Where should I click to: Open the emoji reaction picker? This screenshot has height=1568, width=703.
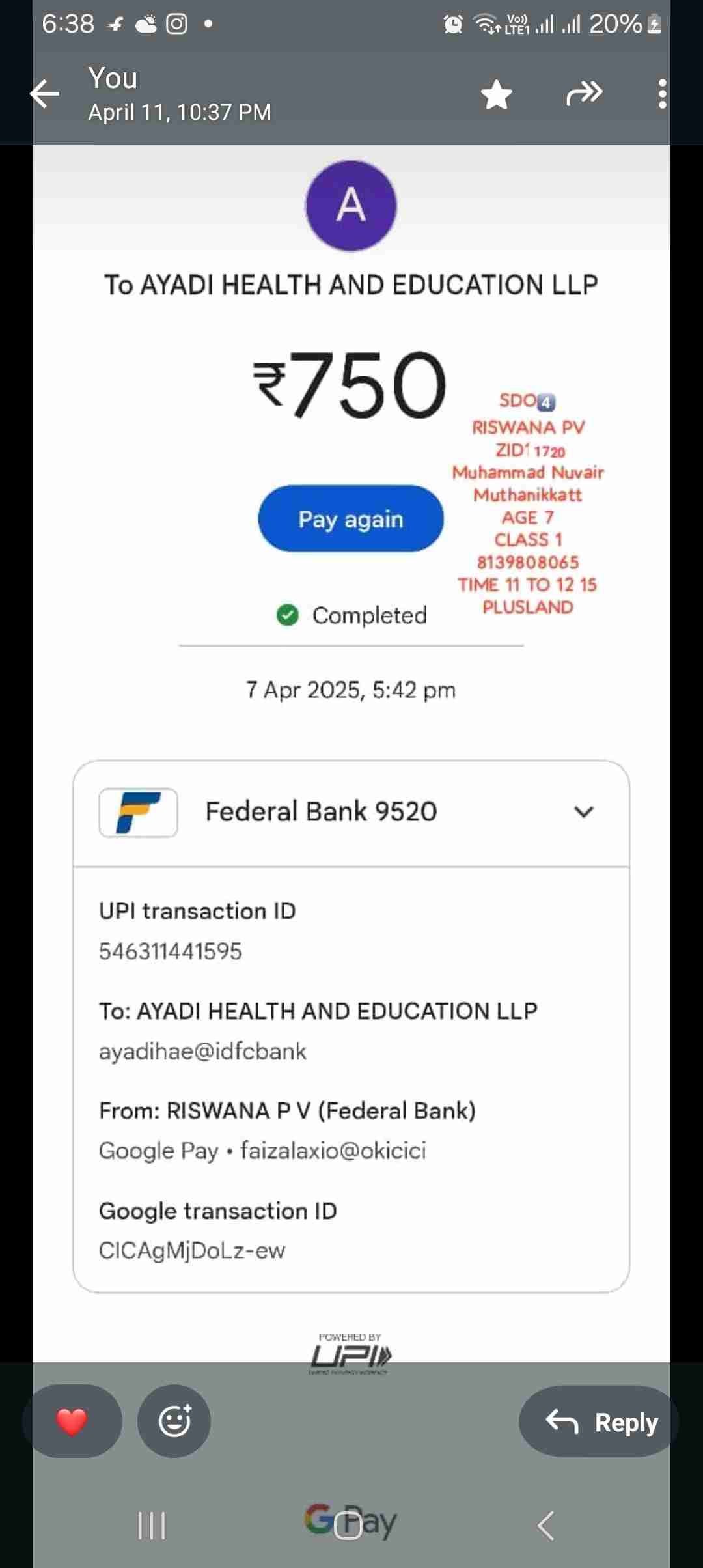click(x=174, y=1421)
